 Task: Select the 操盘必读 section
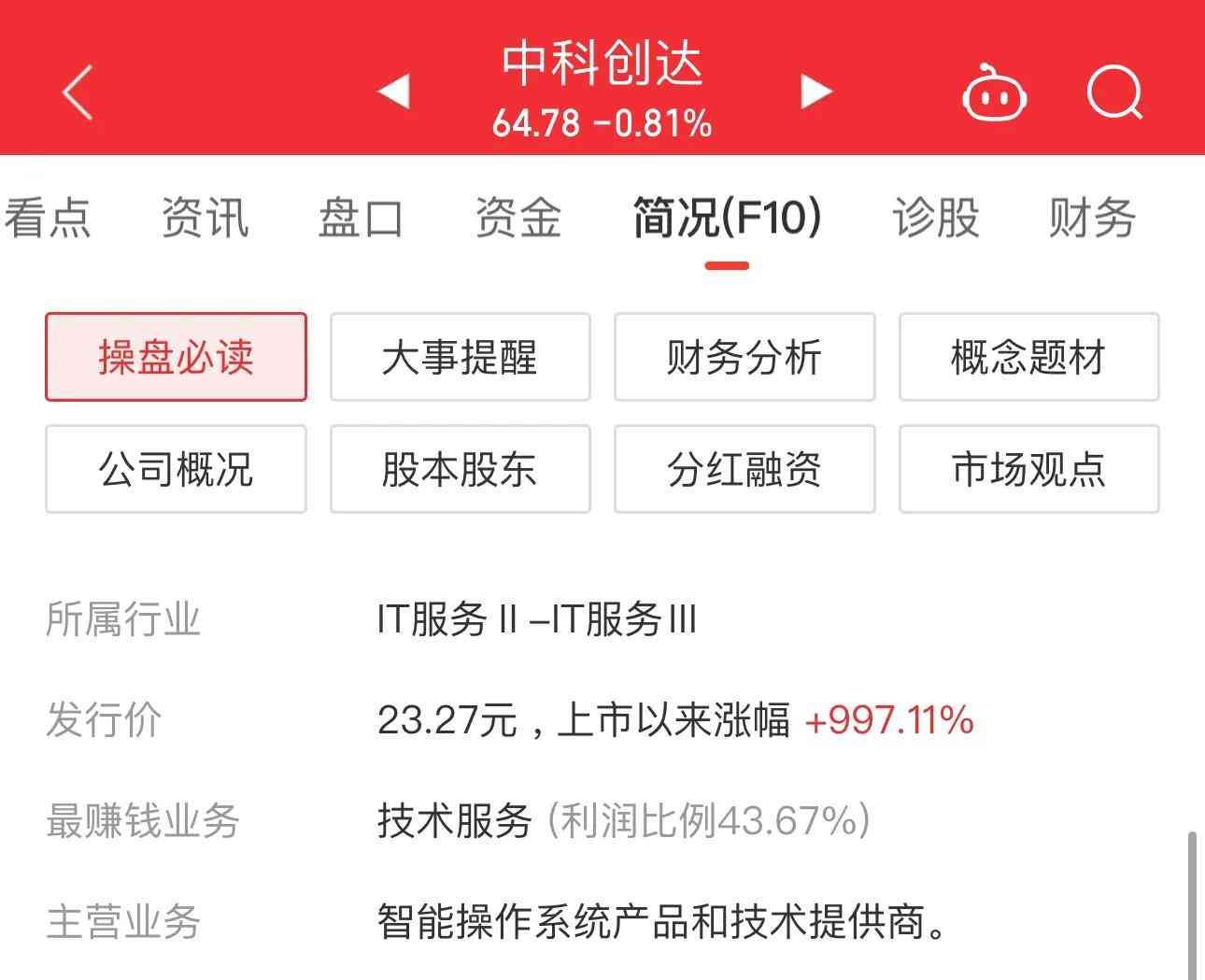pyautogui.click(x=176, y=357)
